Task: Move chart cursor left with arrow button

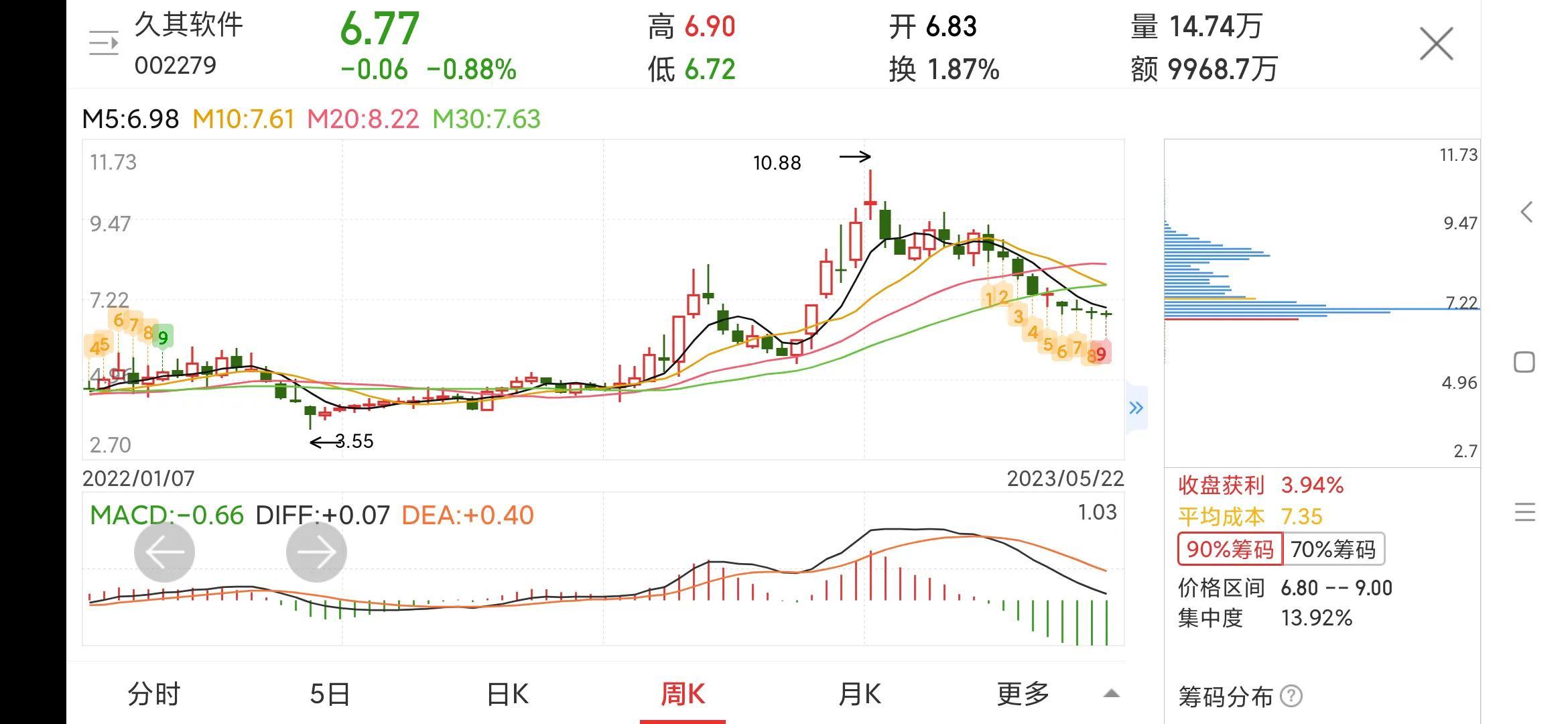Action: [164, 552]
